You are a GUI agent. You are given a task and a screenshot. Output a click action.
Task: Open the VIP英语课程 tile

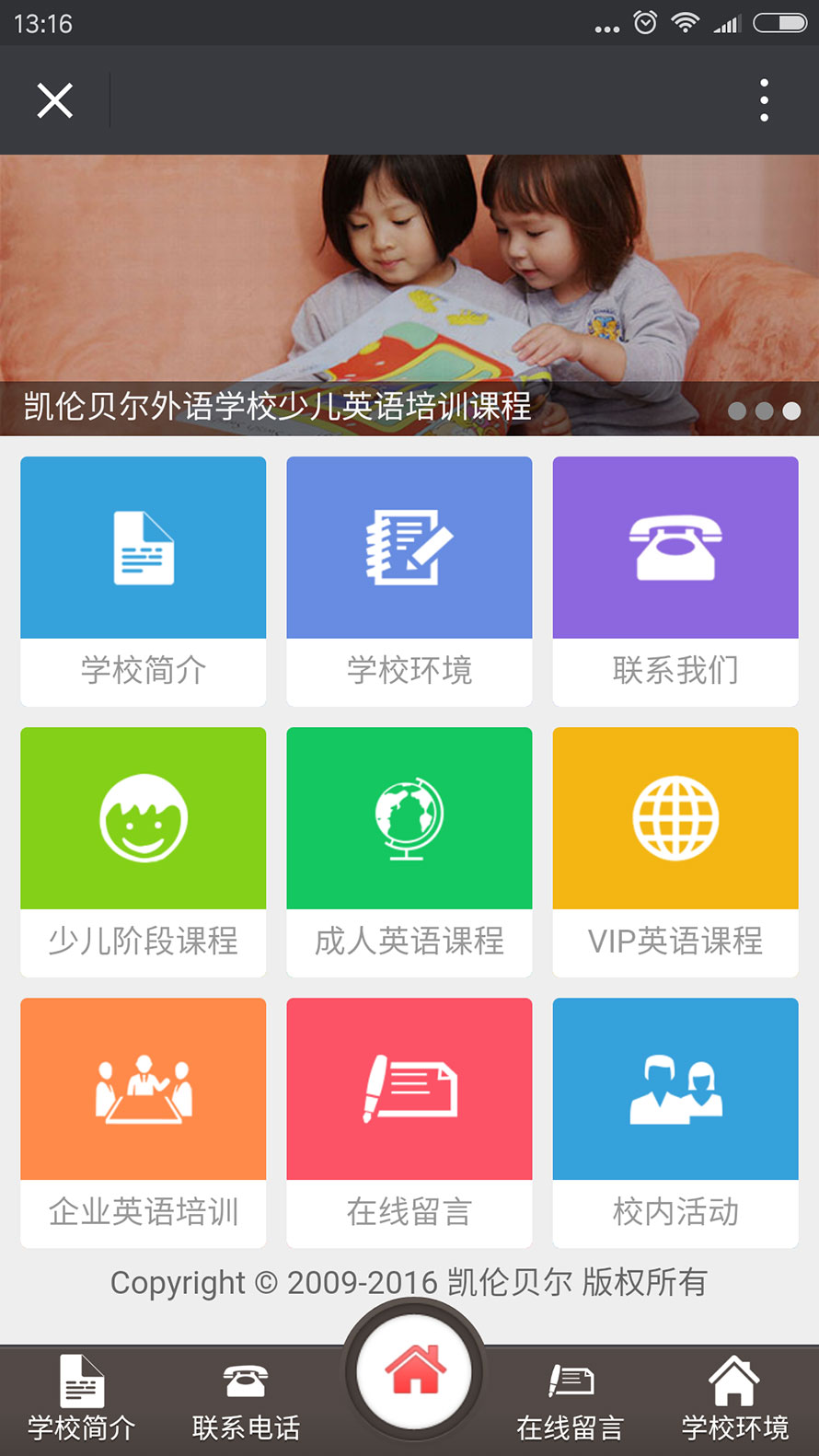pos(675,851)
